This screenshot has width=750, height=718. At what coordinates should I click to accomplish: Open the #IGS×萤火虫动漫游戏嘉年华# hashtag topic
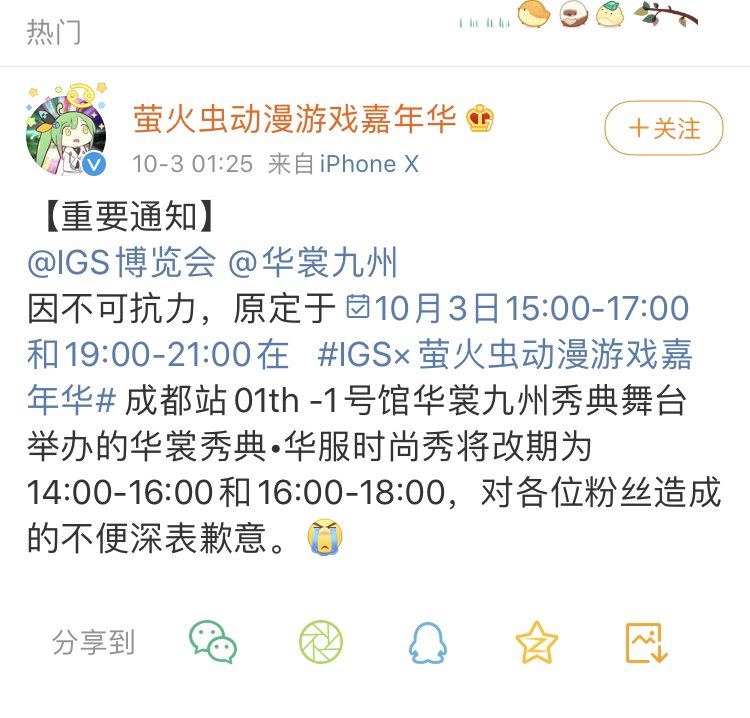click(504, 354)
